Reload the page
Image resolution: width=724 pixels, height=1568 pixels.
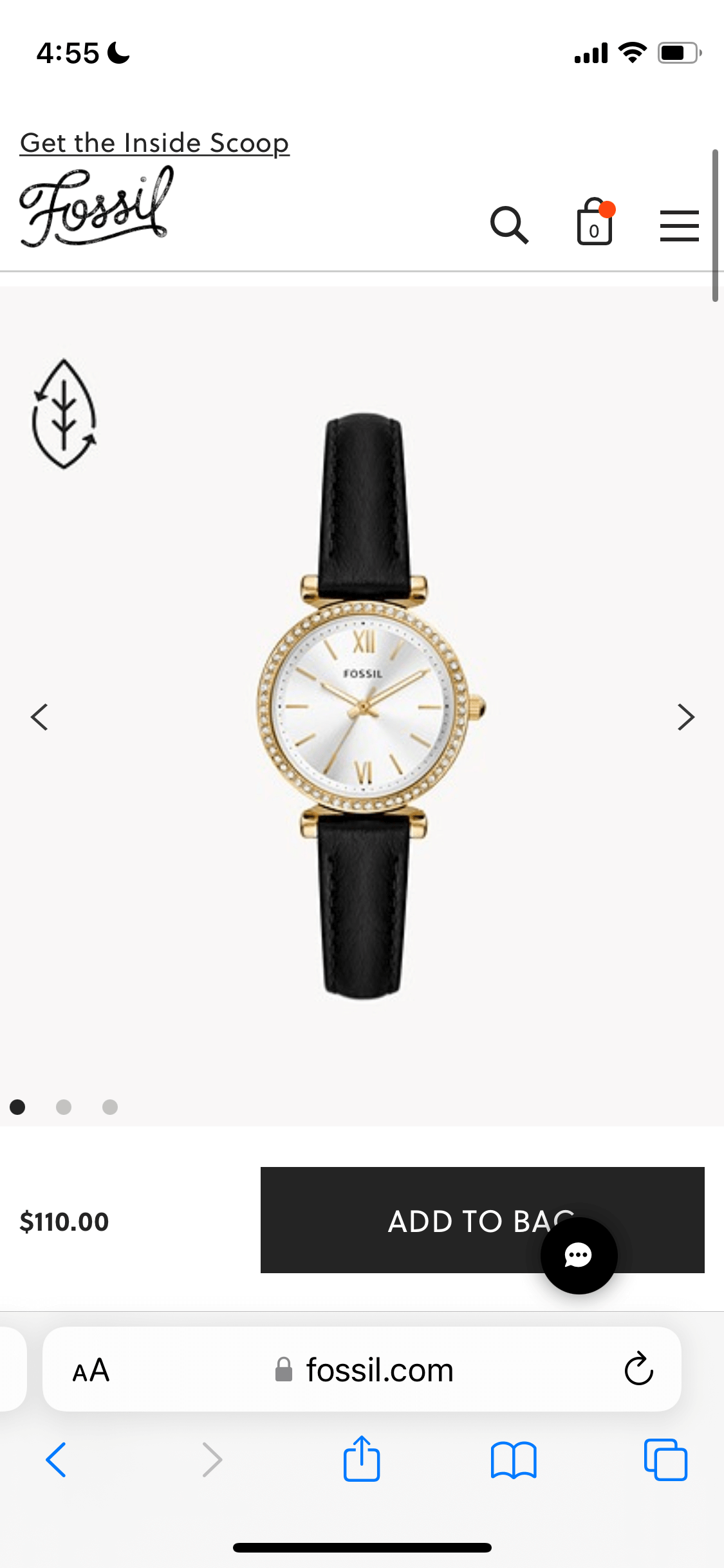[x=639, y=1369]
